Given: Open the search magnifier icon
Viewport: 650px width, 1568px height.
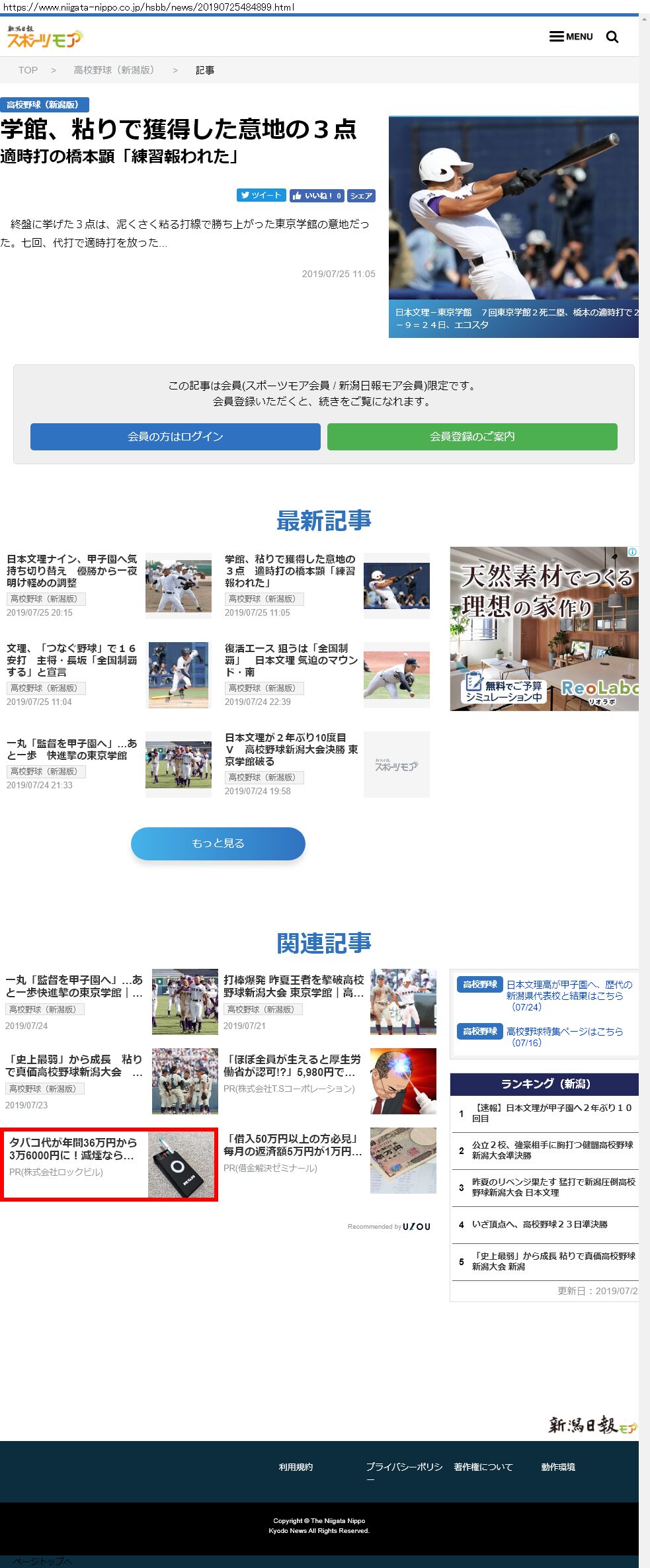Looking at the screenshot, I should 612,37.
